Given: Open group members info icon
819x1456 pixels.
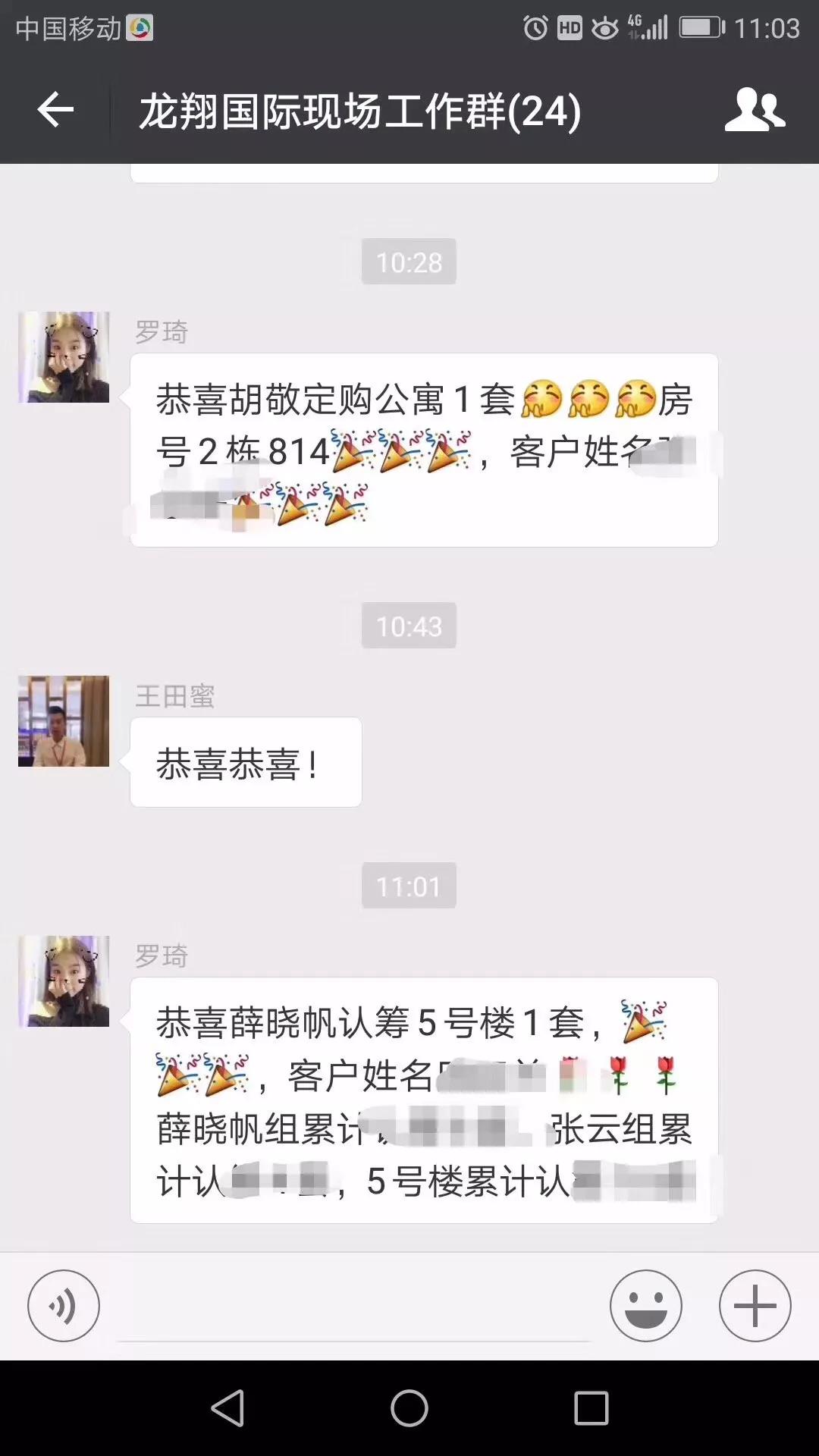Looking at the screenshot, I should pyautogui.click(x=754, y=111).
